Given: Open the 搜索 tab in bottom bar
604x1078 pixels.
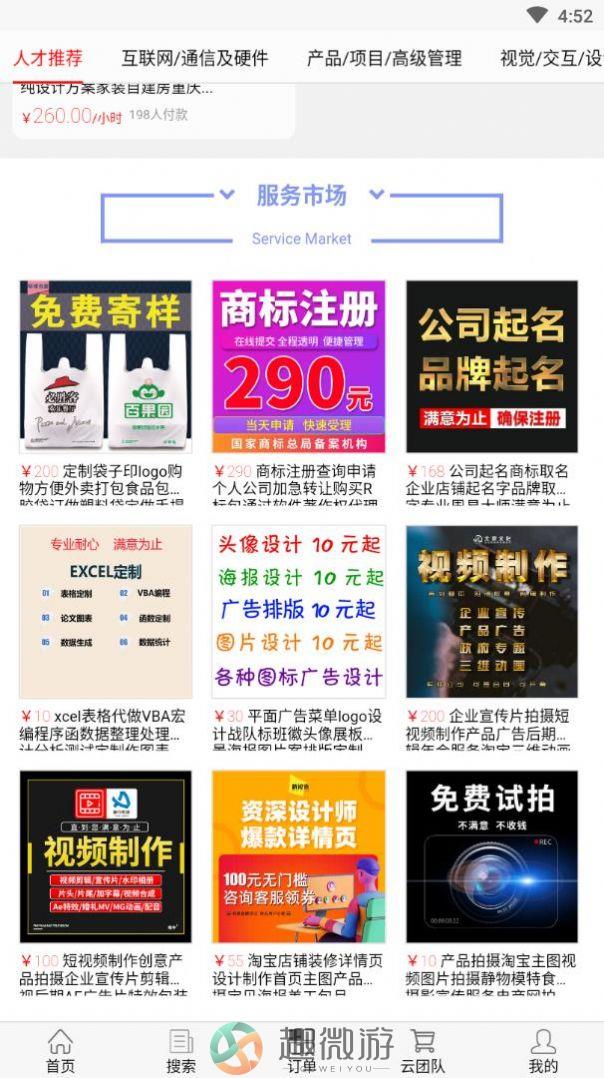Looking at the screenshot, I should pyautogui.click(x=181, y=1050).
